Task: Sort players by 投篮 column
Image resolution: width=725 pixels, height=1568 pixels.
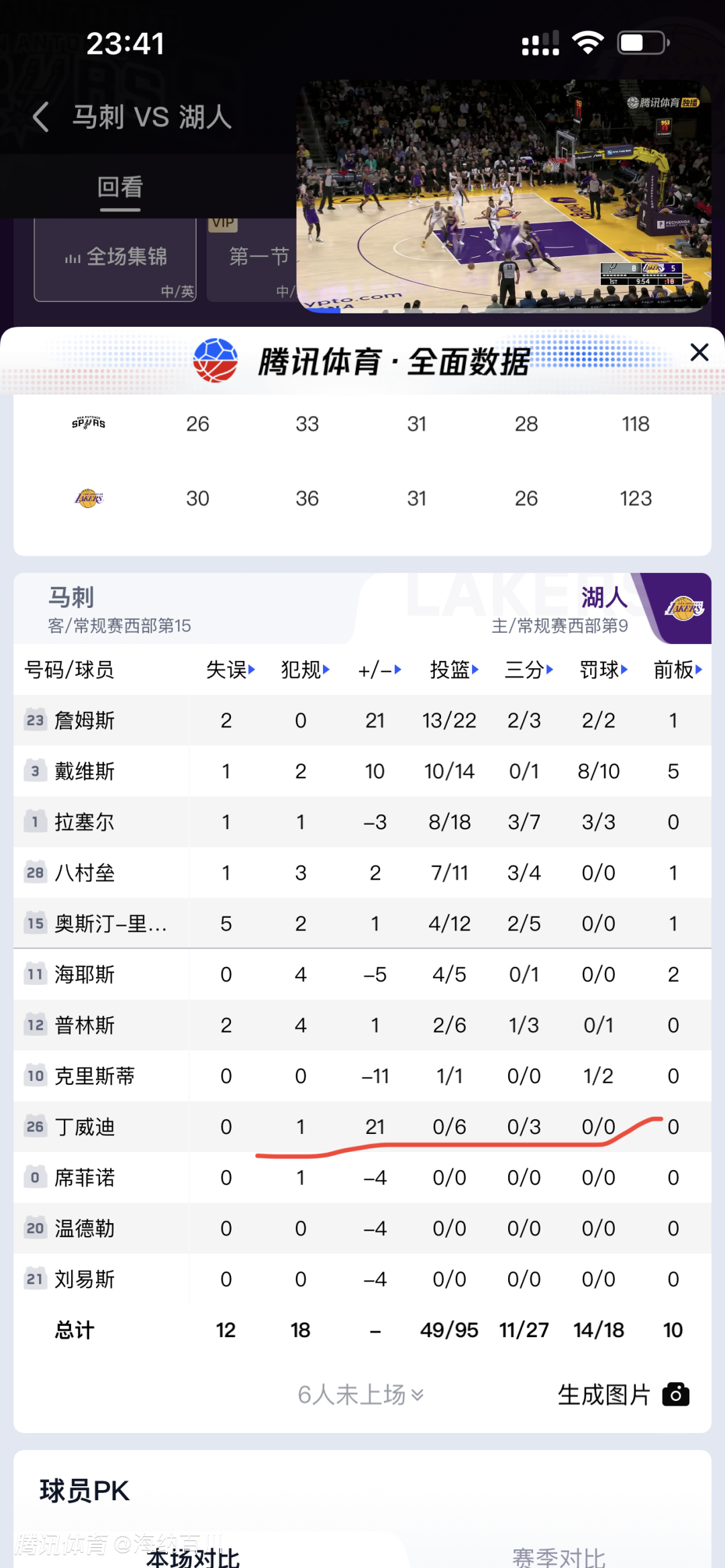Action: coord(454,670)
